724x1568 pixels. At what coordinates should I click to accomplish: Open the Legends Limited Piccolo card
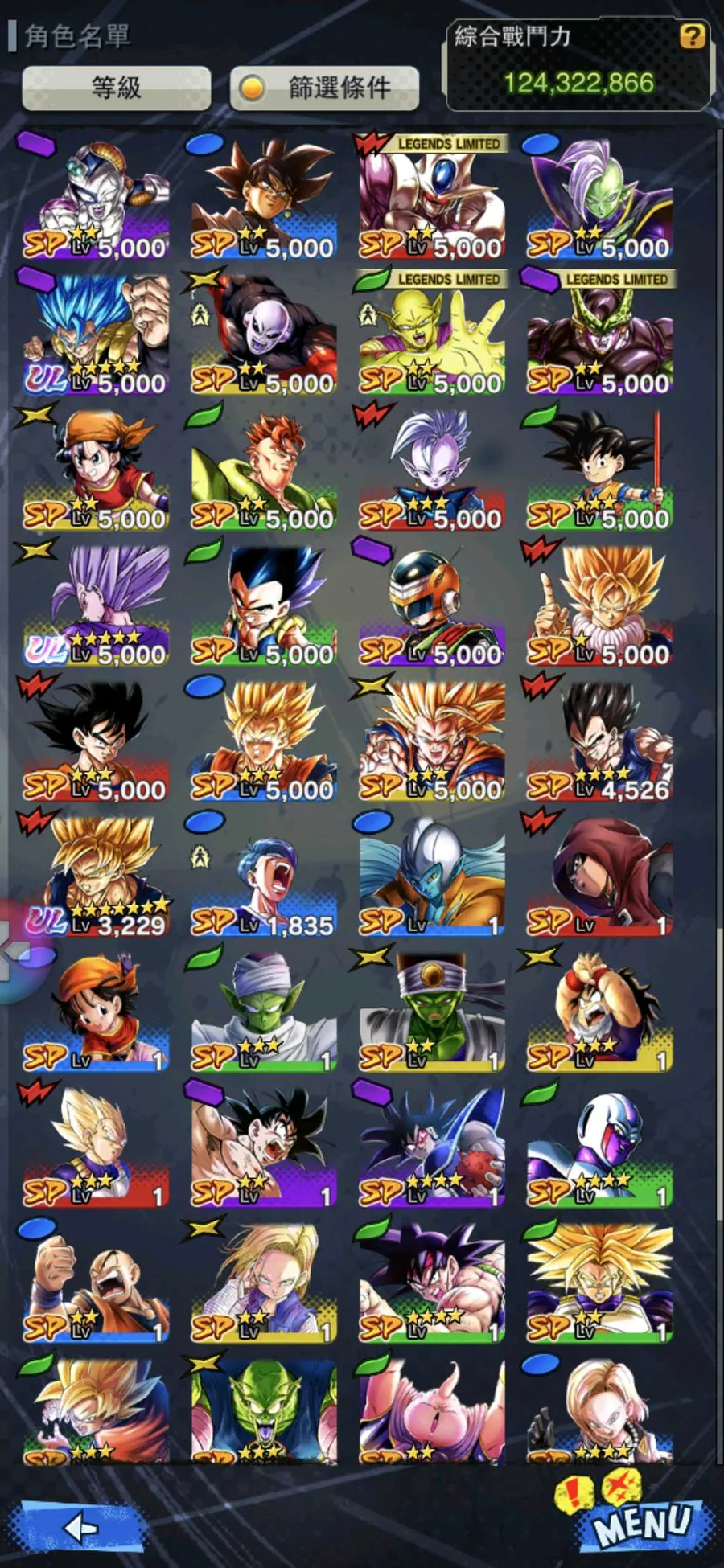click(432, 334)
